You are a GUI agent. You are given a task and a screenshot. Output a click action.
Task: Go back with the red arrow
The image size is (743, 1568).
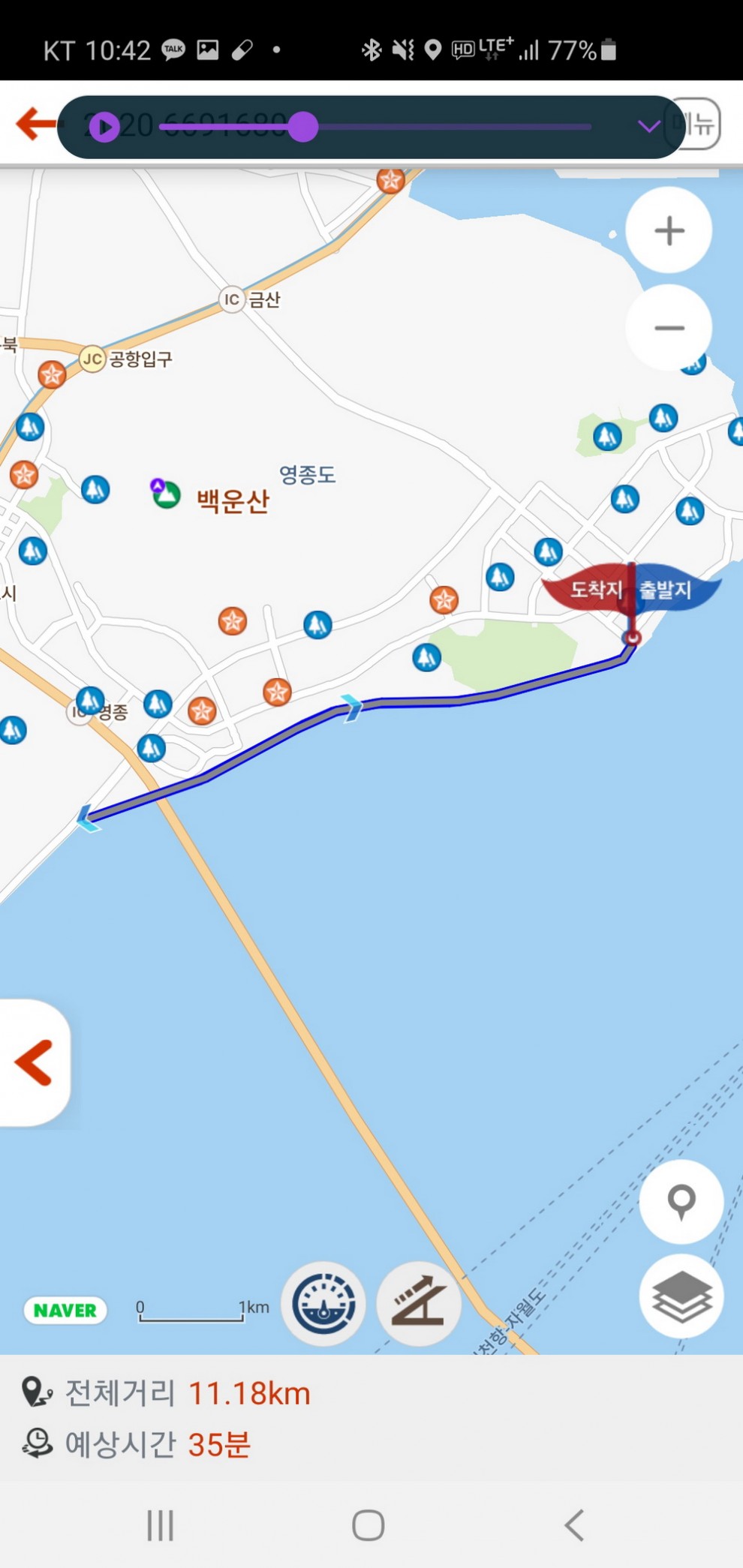click(33, 125)
